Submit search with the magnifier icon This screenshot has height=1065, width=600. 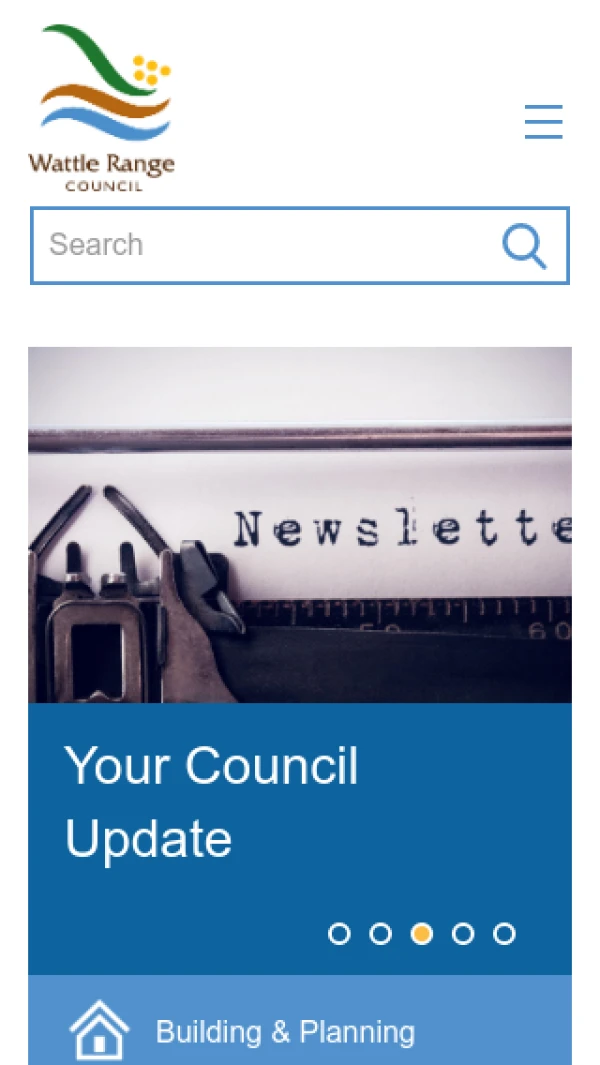coord(524,245)
